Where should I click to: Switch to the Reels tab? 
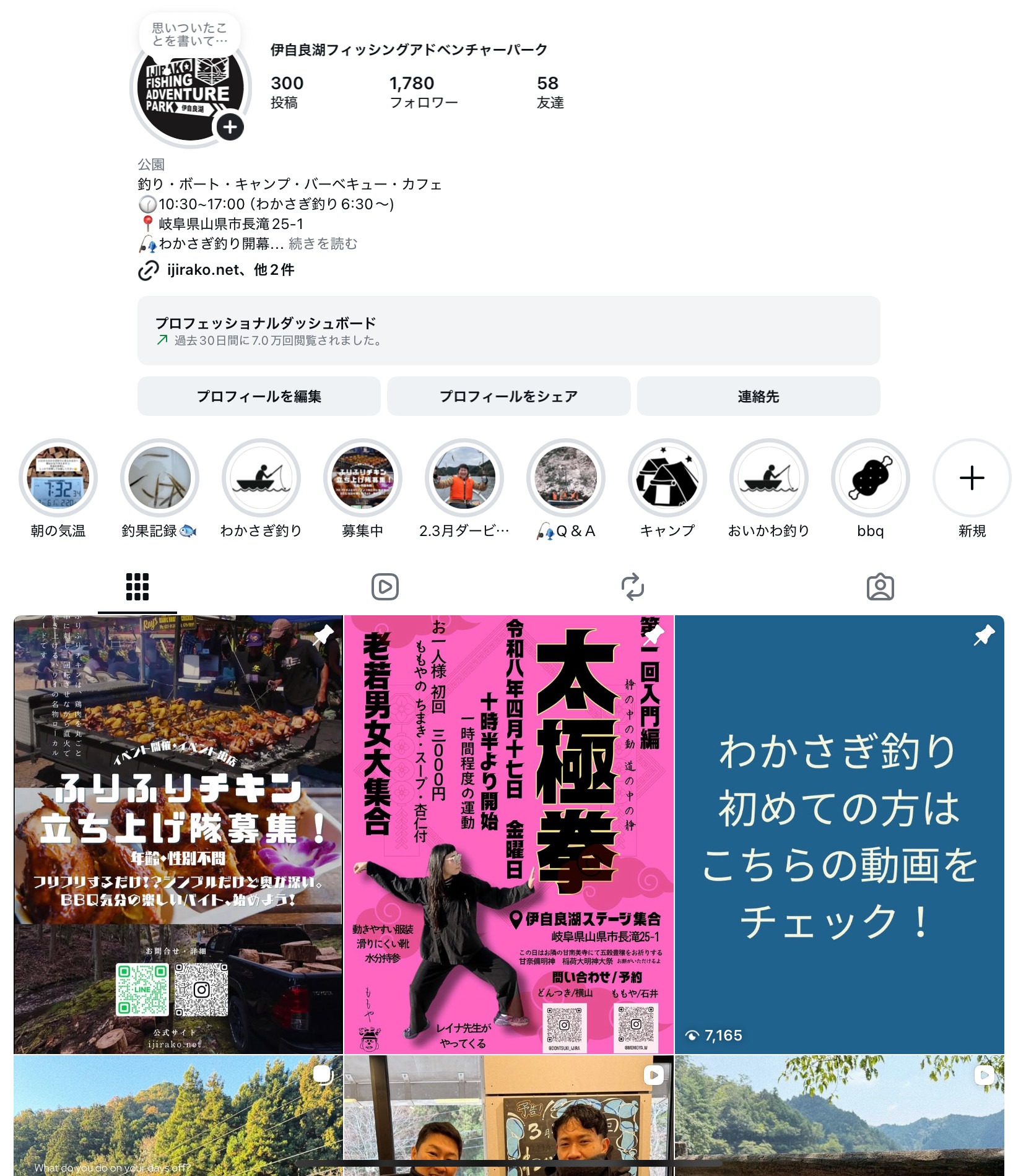(385, 587)
